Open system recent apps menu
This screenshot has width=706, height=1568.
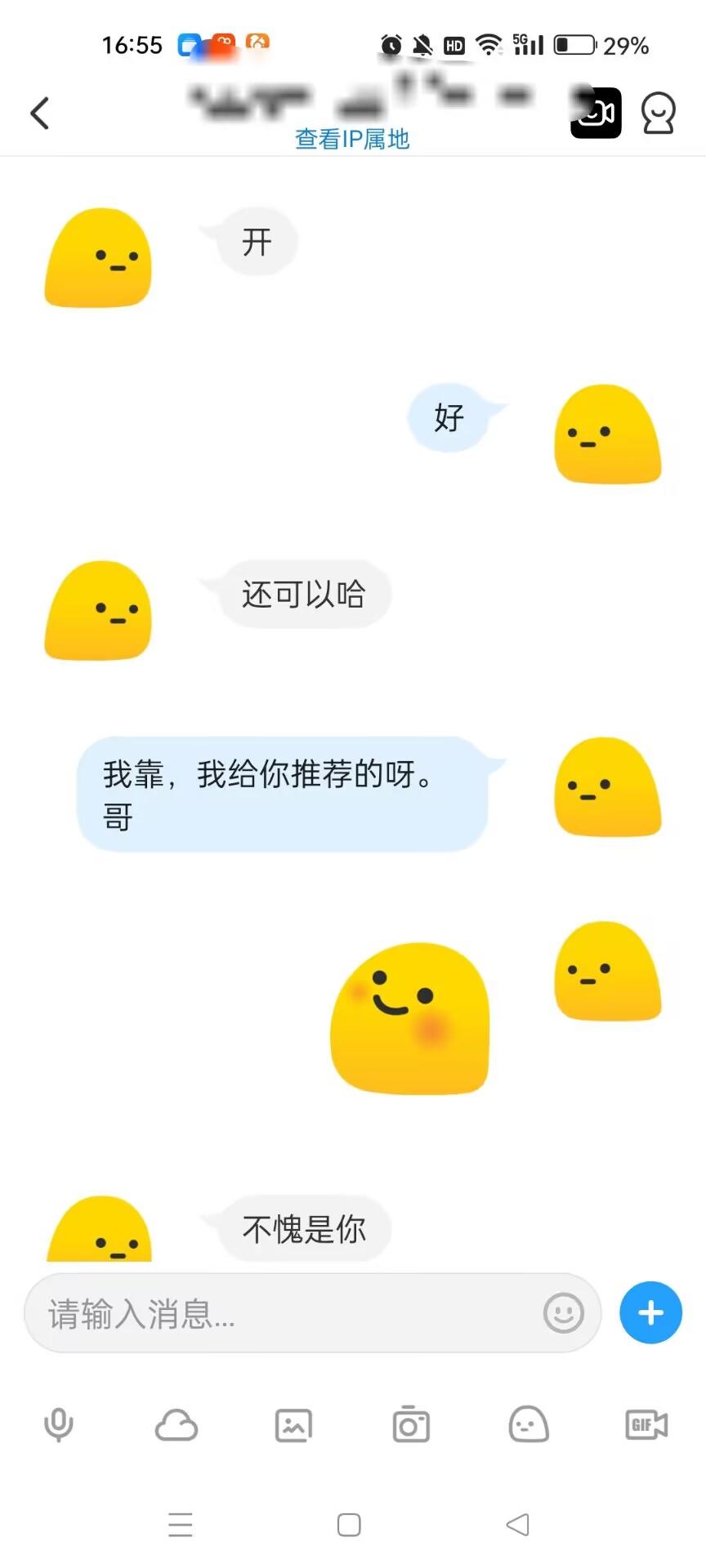click(x=181, y=1525)
